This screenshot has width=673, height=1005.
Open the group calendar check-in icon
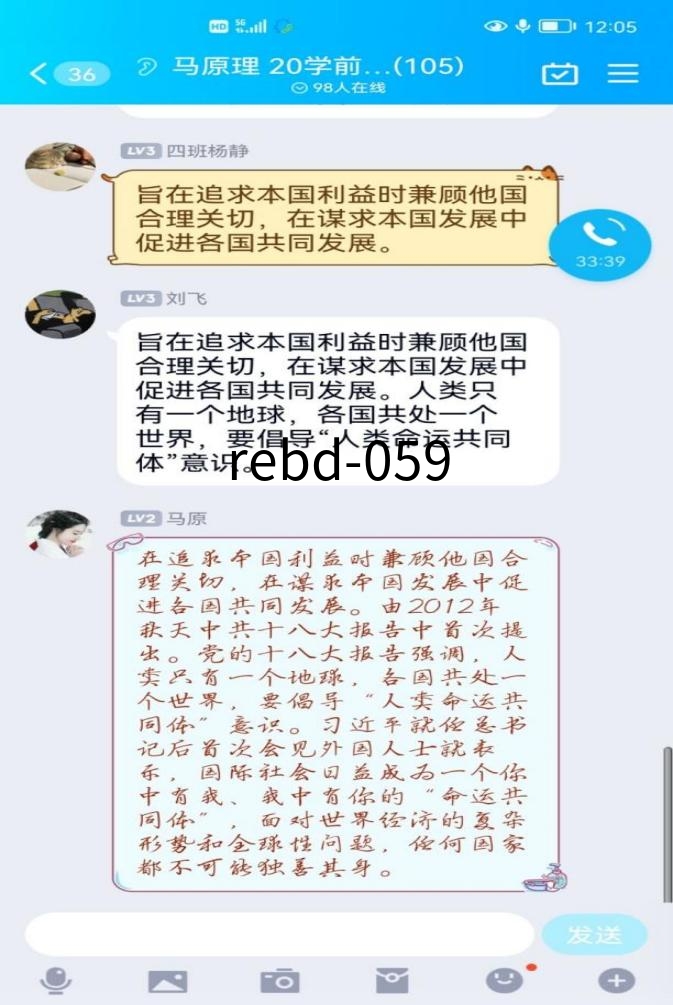(x=559, y=74)
